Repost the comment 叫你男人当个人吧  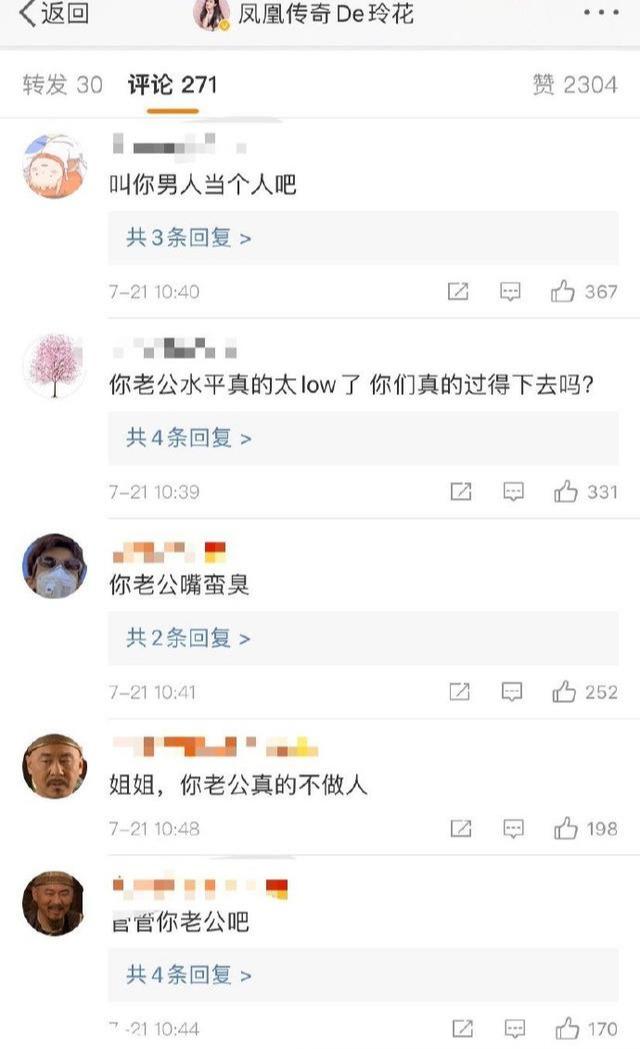coord(458,292)
